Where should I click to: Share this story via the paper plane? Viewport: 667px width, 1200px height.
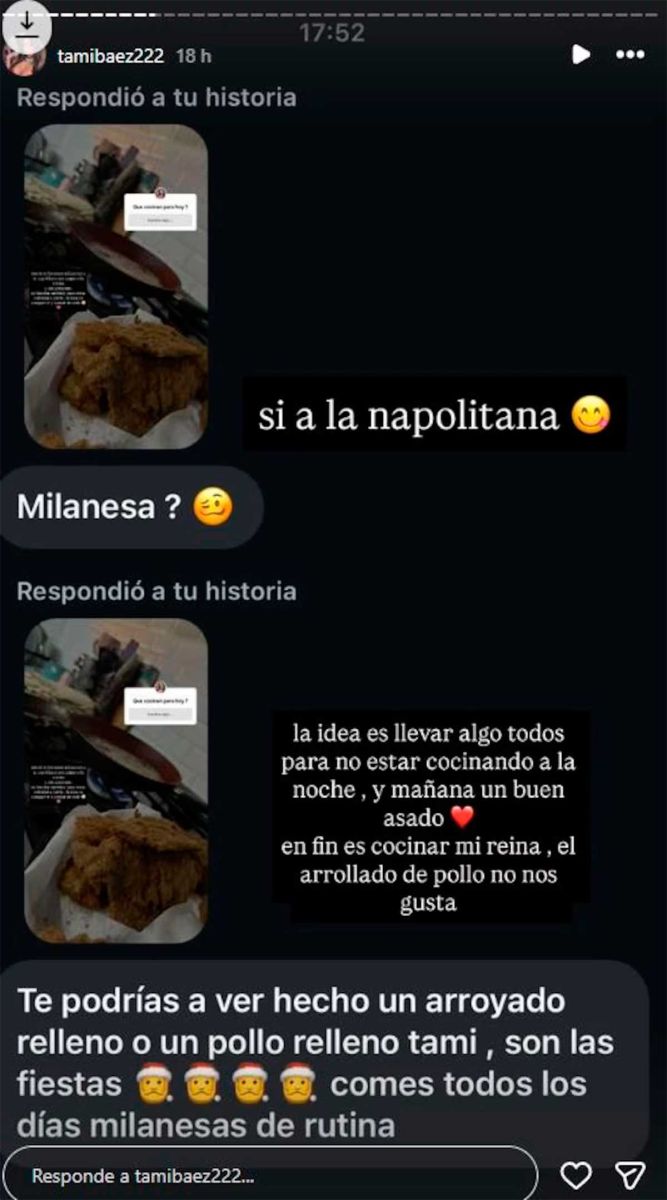click(629, 1175)
